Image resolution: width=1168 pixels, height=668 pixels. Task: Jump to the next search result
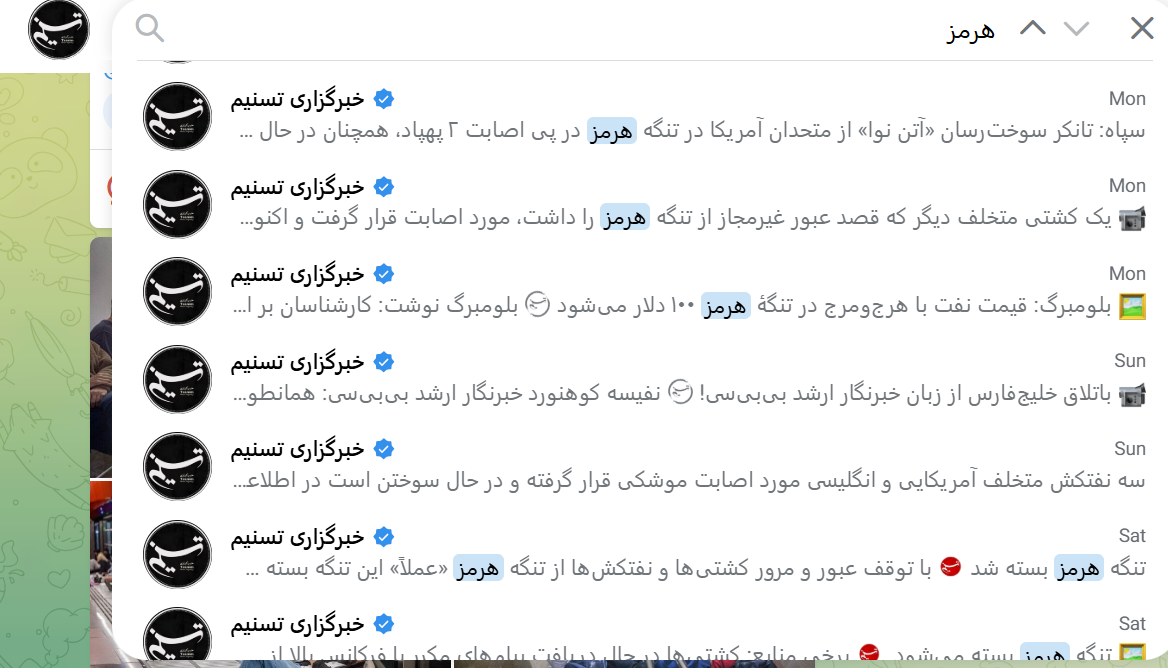(1076, 29)
